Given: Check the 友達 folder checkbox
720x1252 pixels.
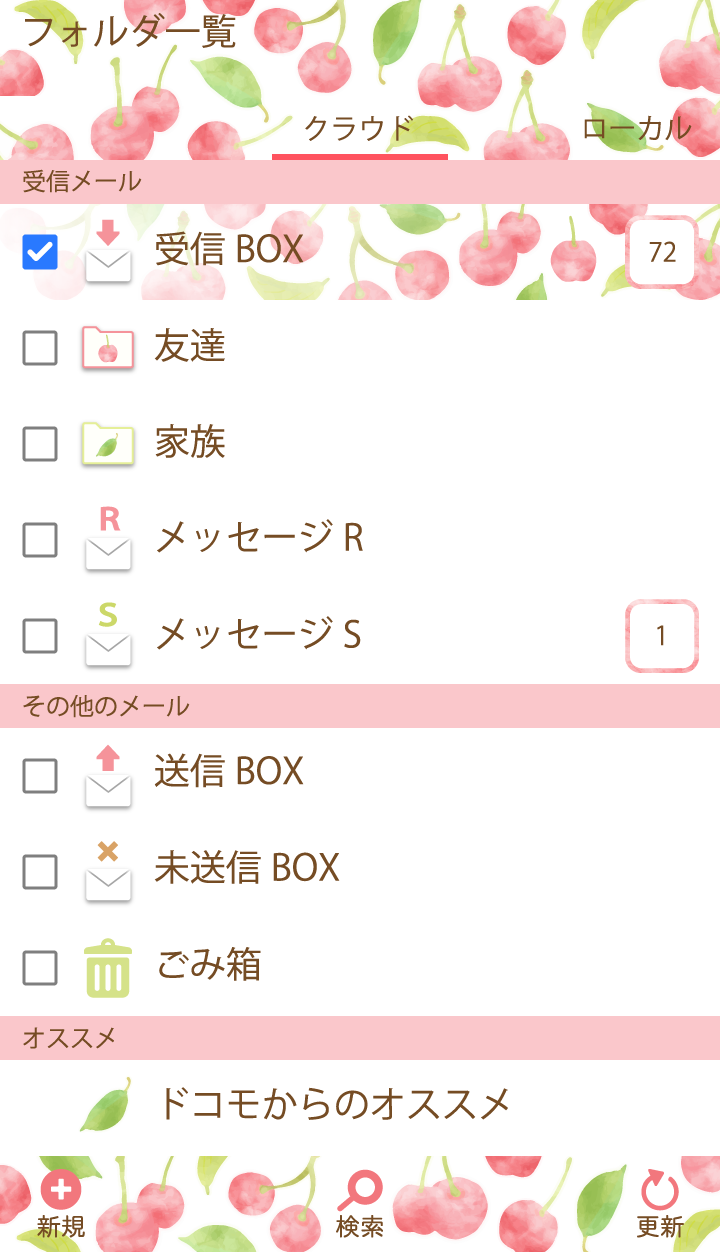Looking at the screenshot, I should [40, 348].
